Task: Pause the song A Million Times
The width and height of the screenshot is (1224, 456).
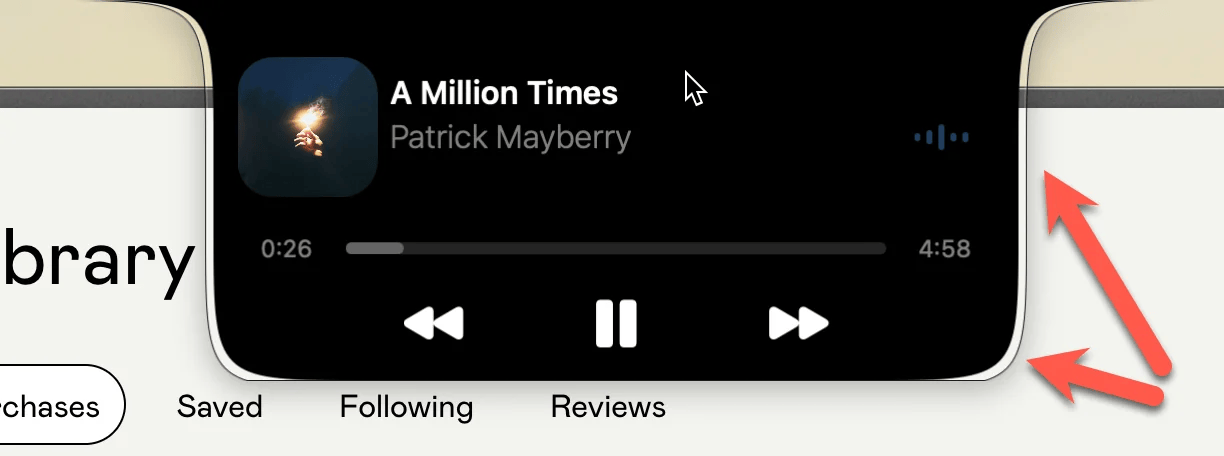Action: pyautogui.click(x=616, y=324)
